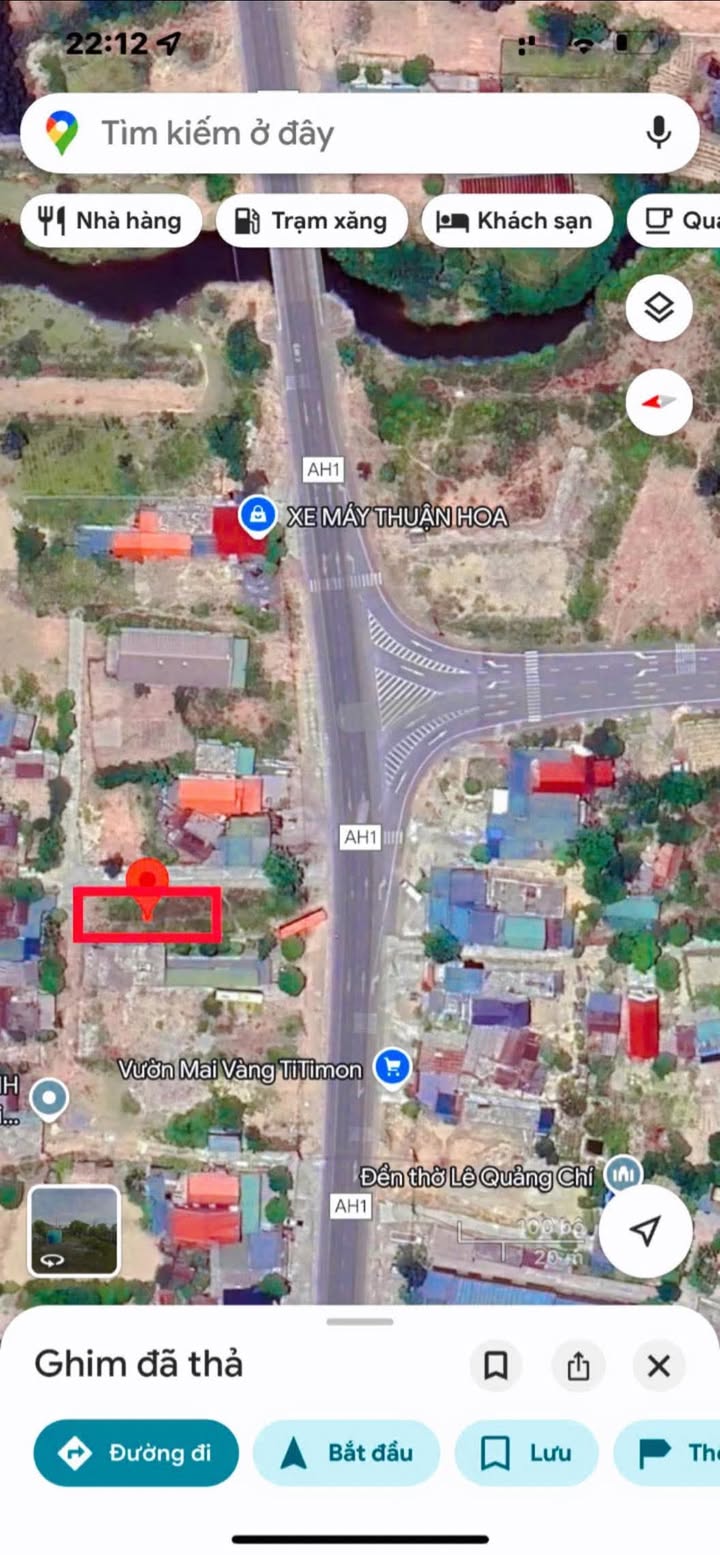The height and width of the screenshot is (1555, 720).
Task: Tap Bắt đầu to start navigation
Action: click(346, 1453)
